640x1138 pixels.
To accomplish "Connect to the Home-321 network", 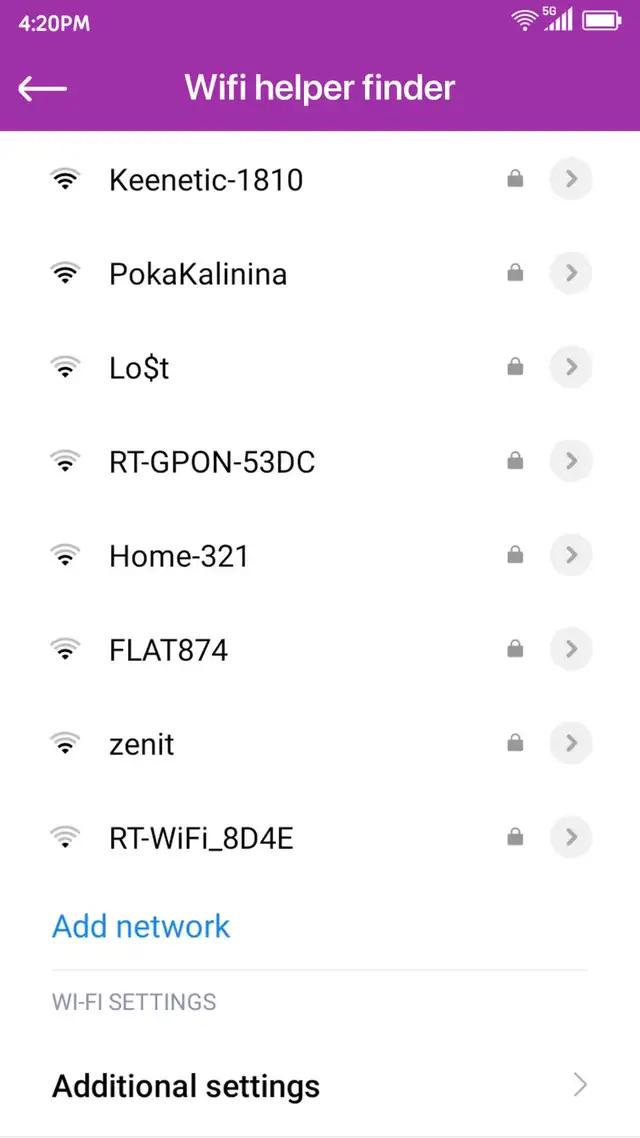I will (179, 556).
